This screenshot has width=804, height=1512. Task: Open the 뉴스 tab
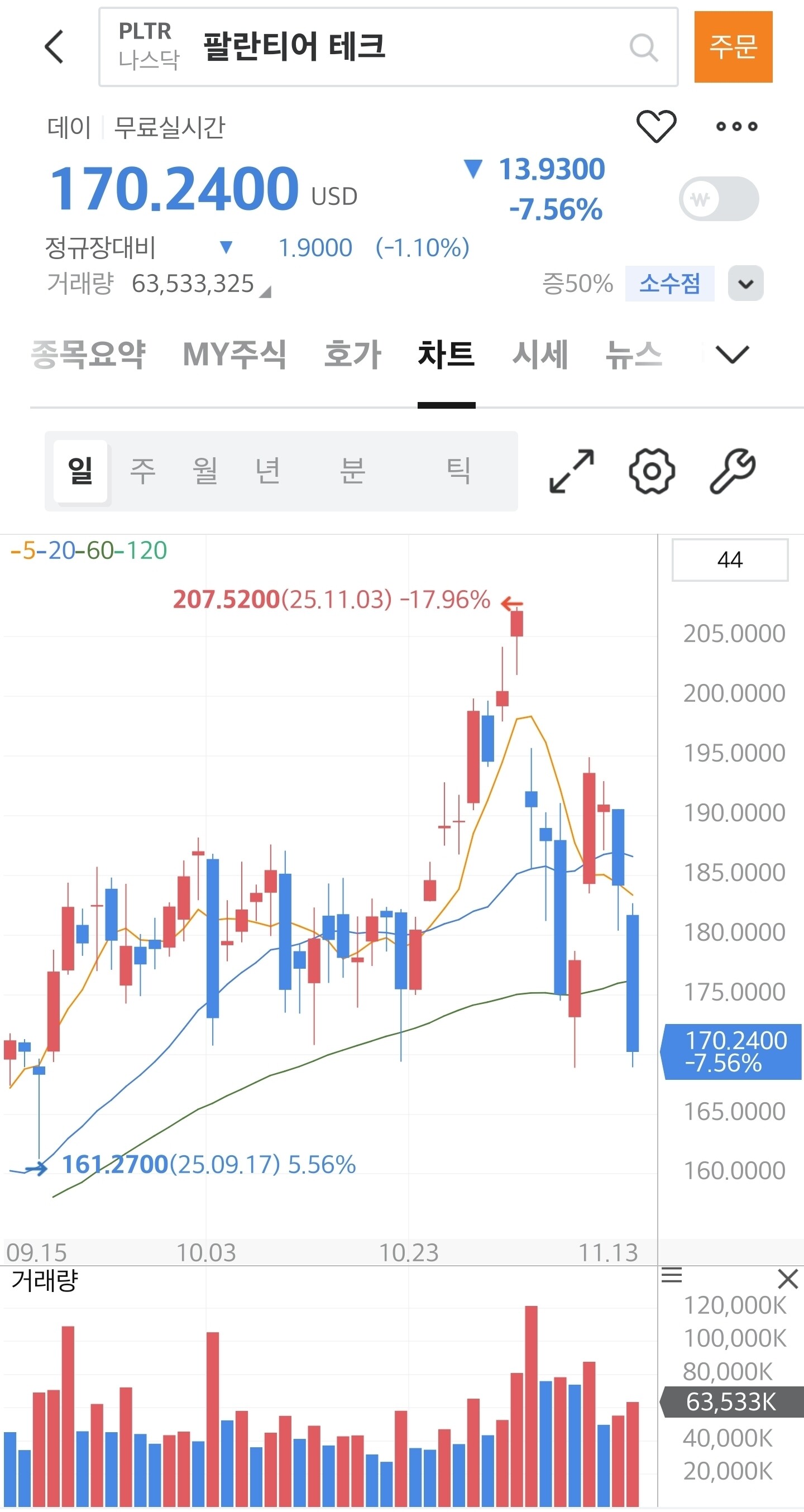pos(634,355)
